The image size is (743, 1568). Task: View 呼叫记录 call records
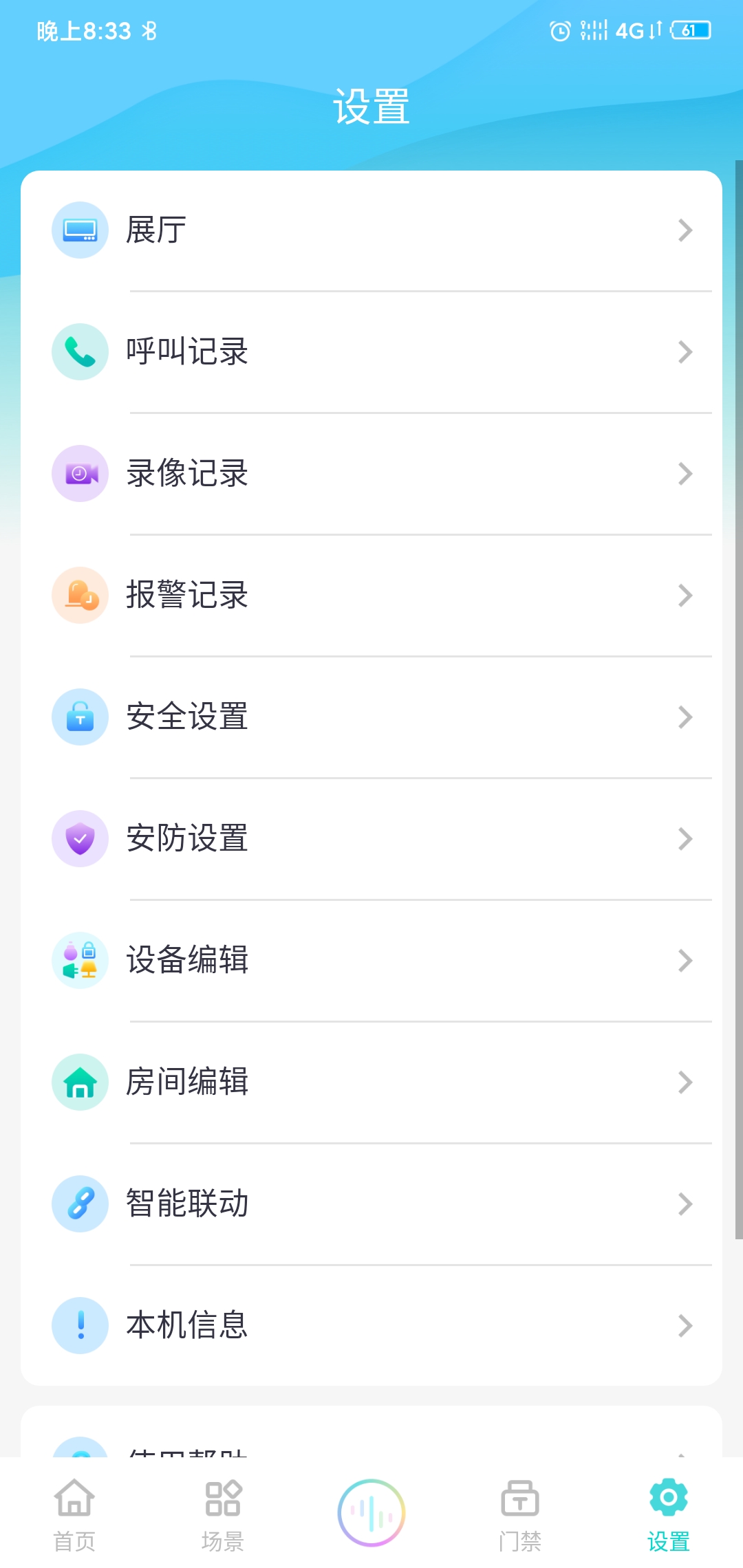coord(371,352)
